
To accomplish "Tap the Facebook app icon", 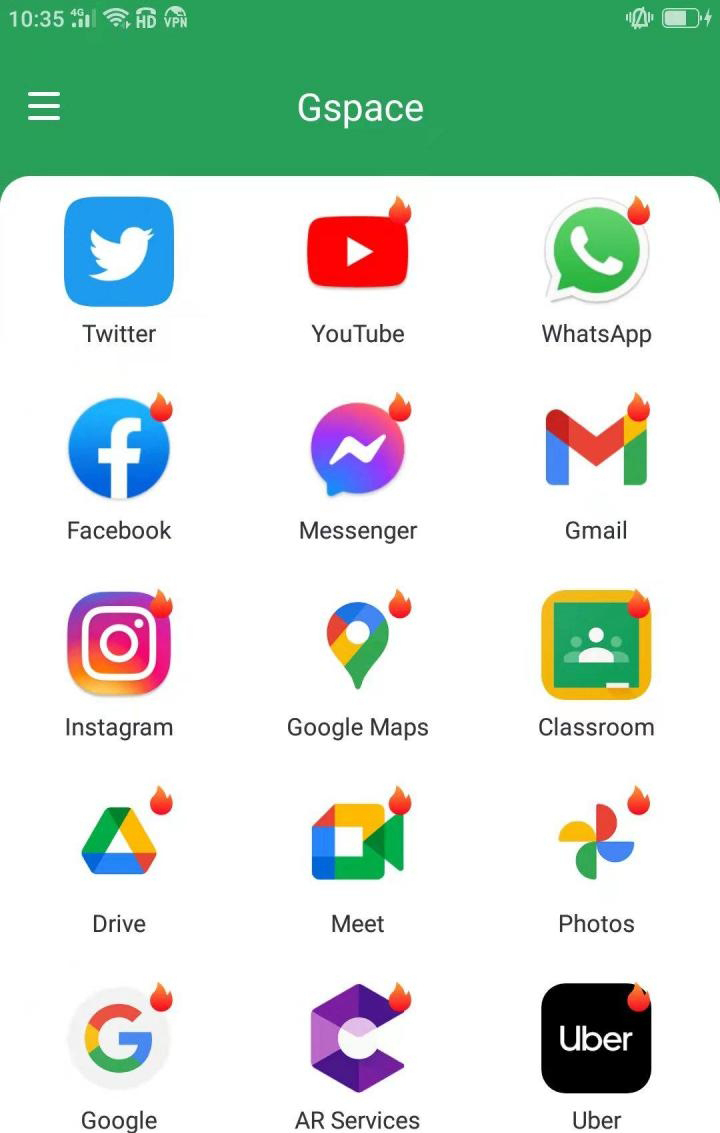I will pyautogui.click(x=119, y=448).
